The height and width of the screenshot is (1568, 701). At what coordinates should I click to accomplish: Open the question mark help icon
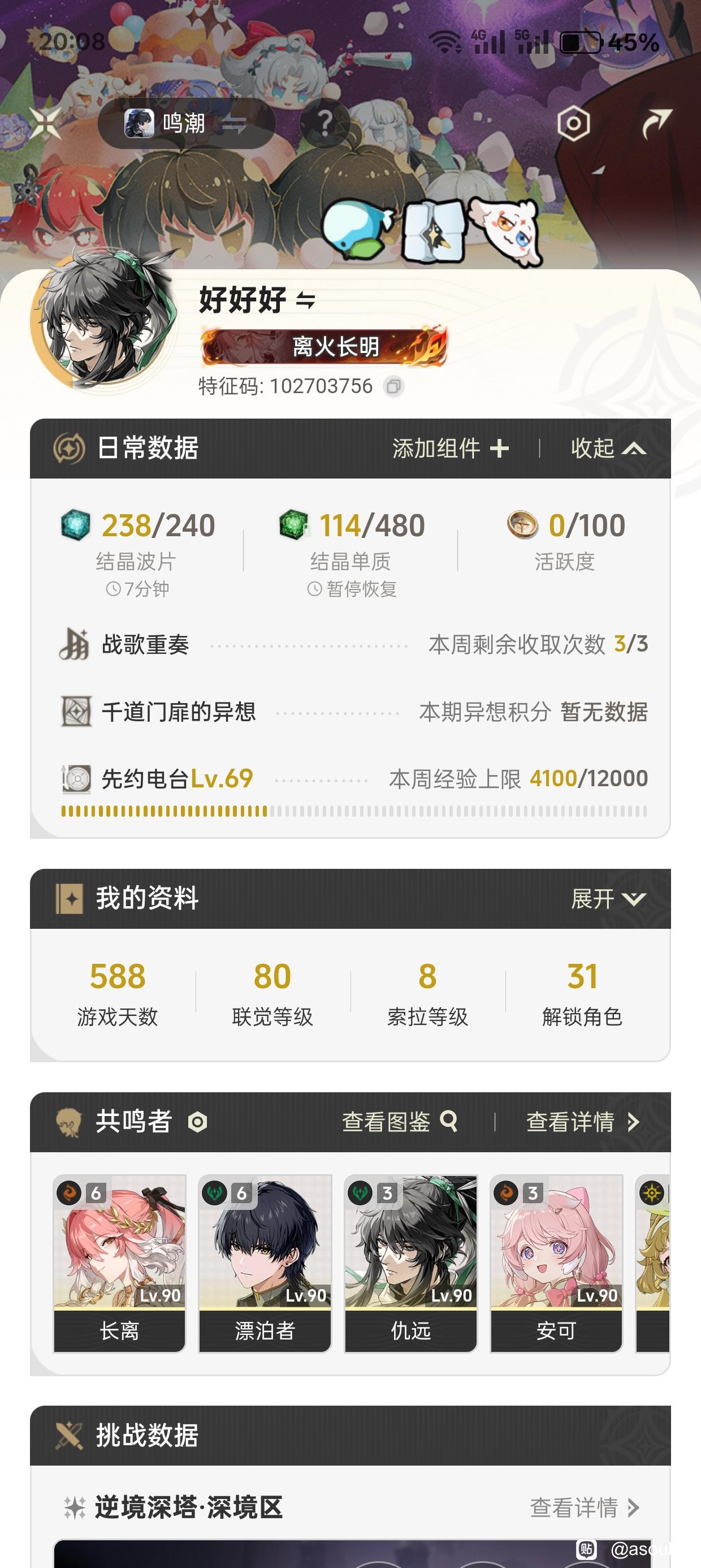click(x=325, y=123)
